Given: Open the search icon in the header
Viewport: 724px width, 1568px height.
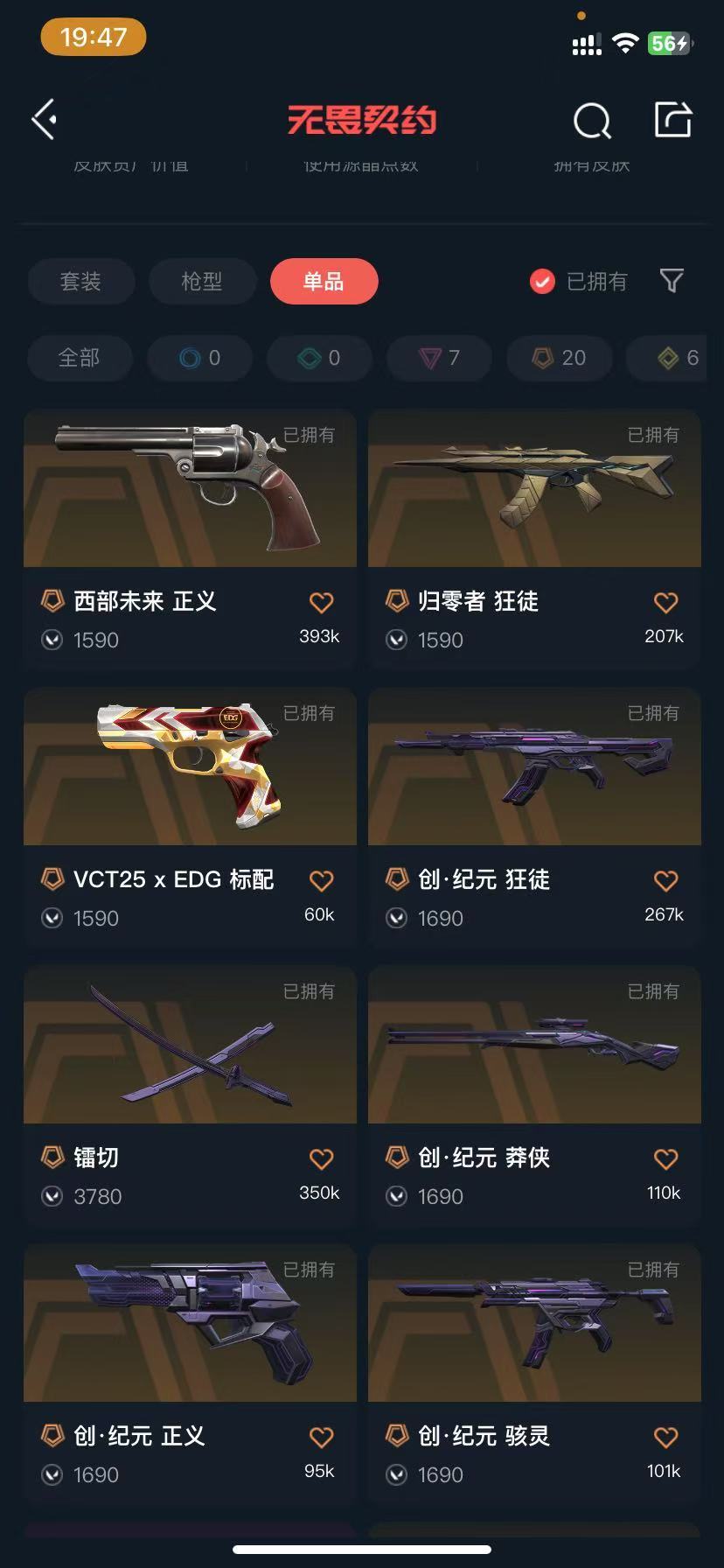Looking at the screenshot, I should pyautogui.click(x=592, y=121).
